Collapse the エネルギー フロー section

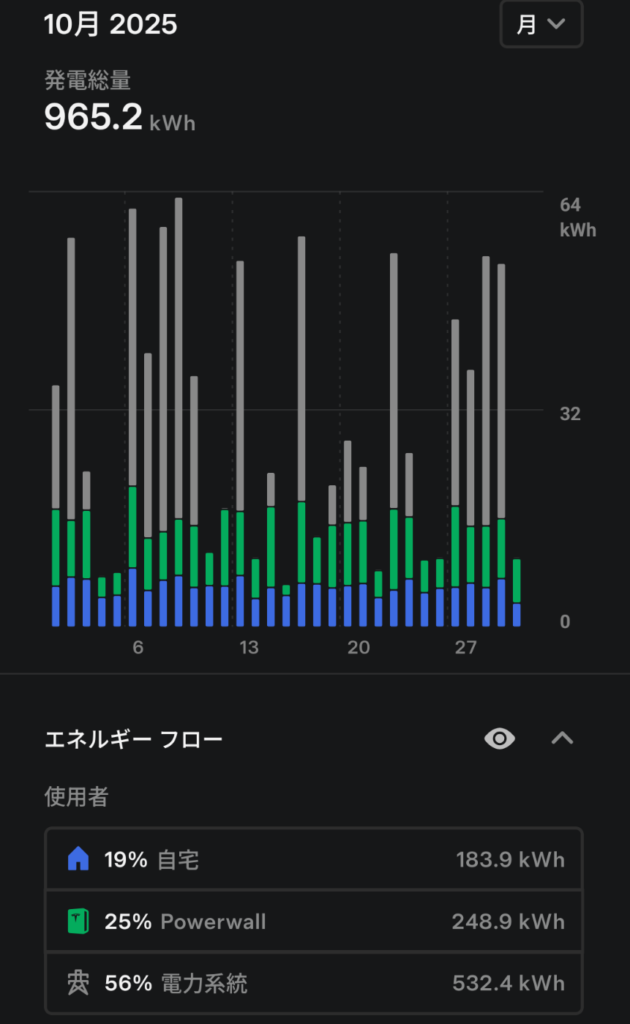563,739
